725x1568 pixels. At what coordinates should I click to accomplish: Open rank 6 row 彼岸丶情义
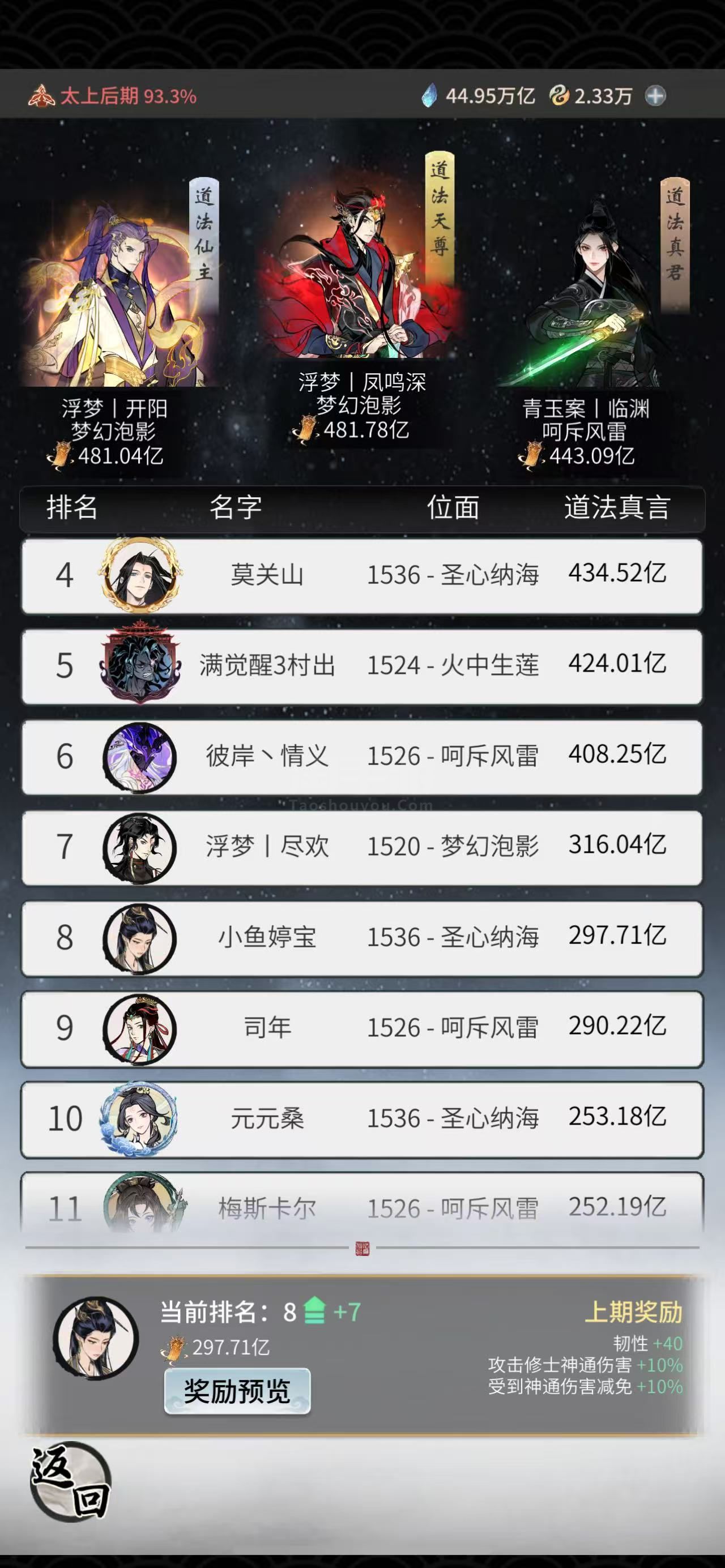tap(361, 757)
